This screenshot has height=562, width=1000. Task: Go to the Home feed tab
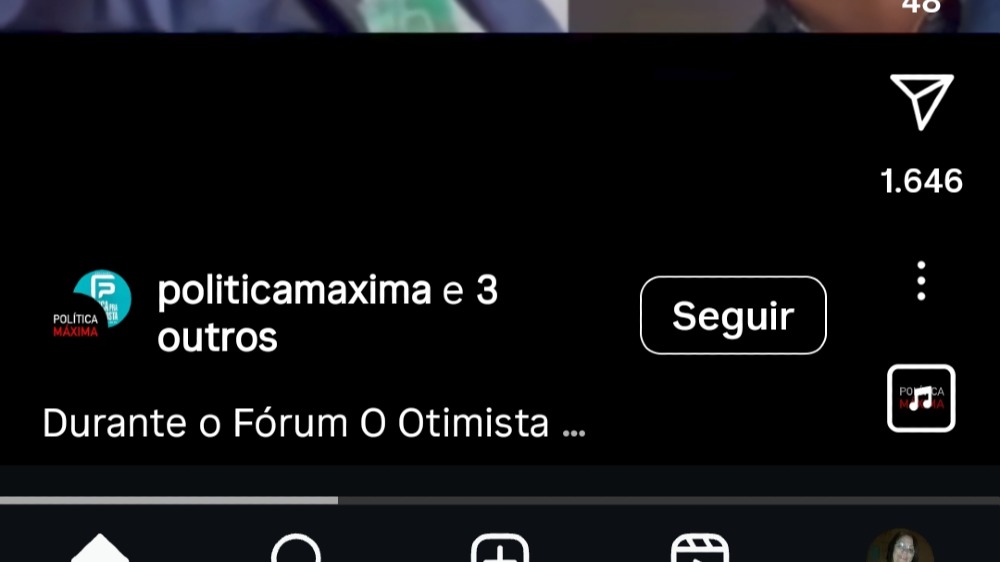[x=100, y=550]
